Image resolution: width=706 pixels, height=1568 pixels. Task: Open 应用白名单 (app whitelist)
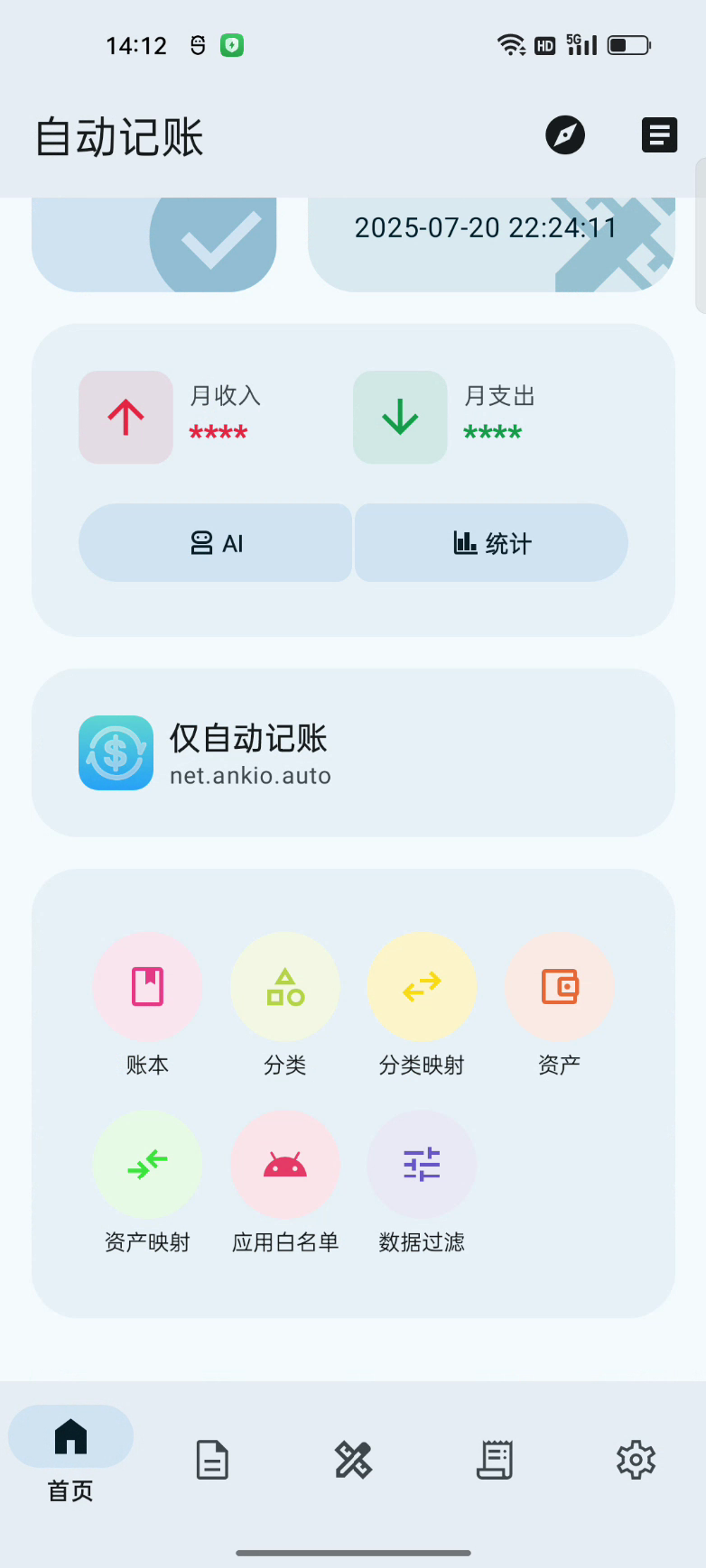click(x=284, y=1163)
